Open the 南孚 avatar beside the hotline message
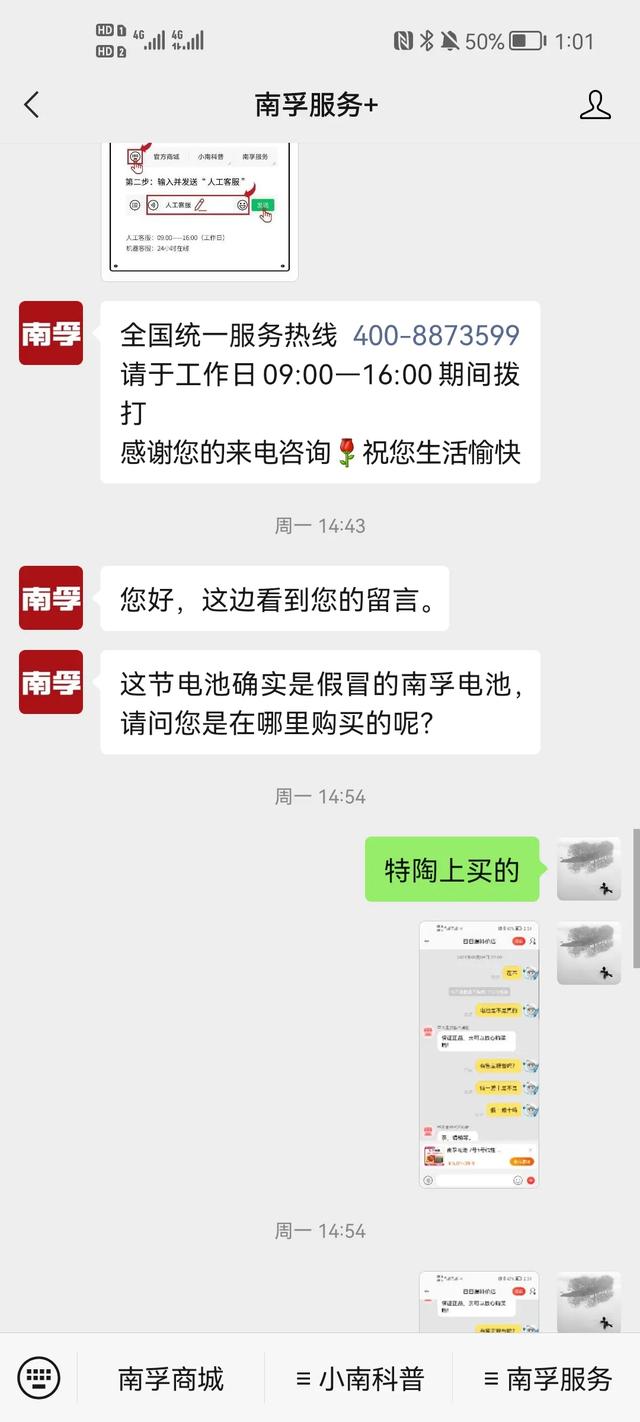640x1422 pixels. tap(51, 333)
